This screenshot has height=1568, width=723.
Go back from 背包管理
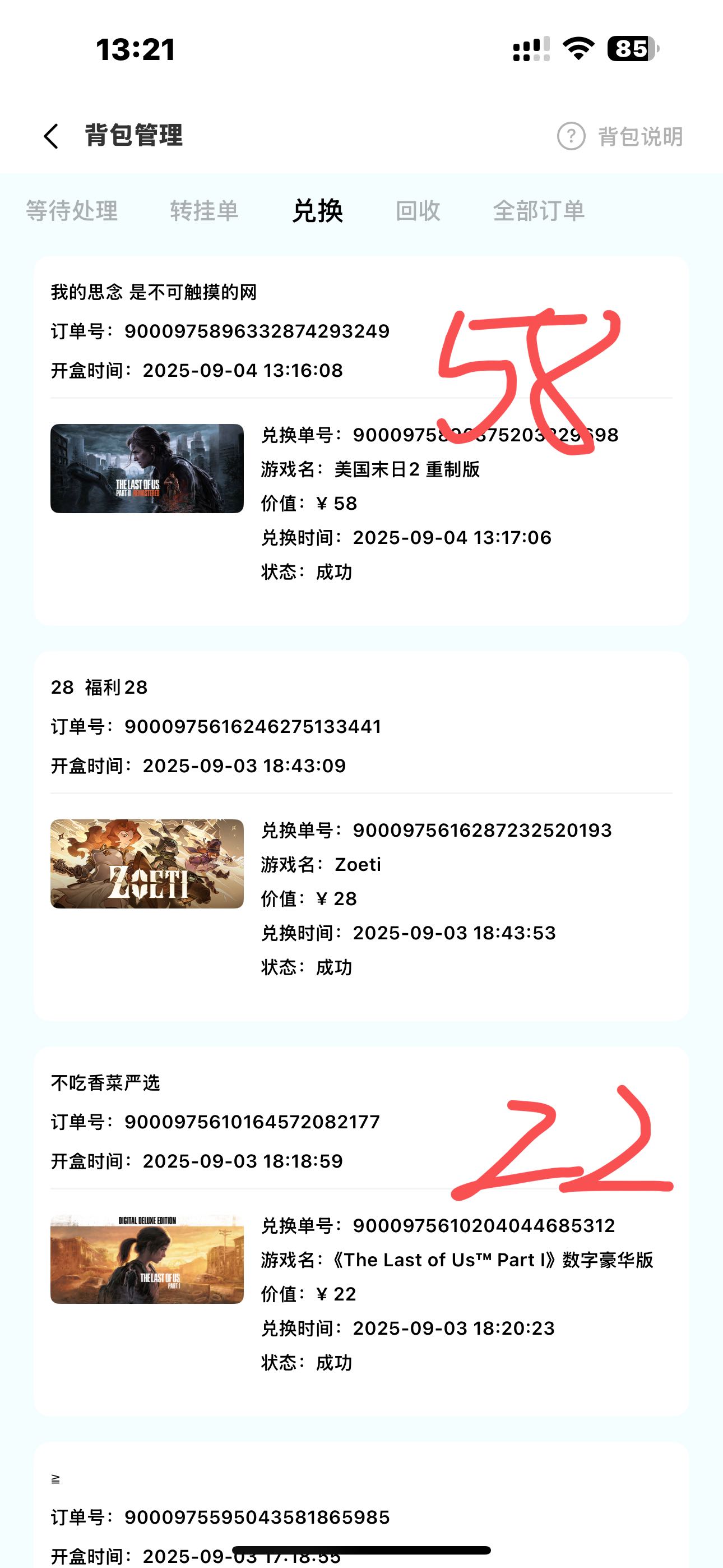51,136
